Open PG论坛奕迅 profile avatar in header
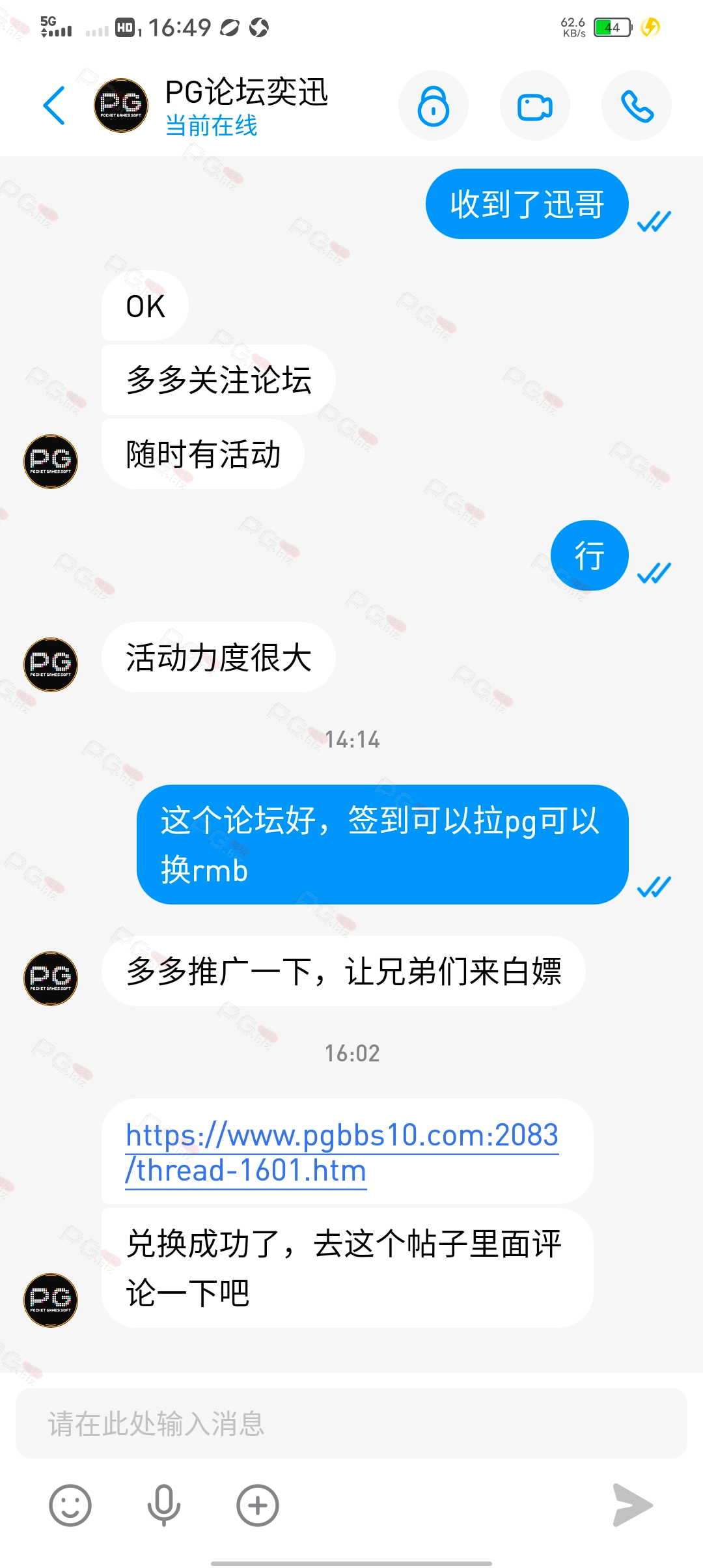The width and height of the screenshot is (703, 1568). click(121, 105)
